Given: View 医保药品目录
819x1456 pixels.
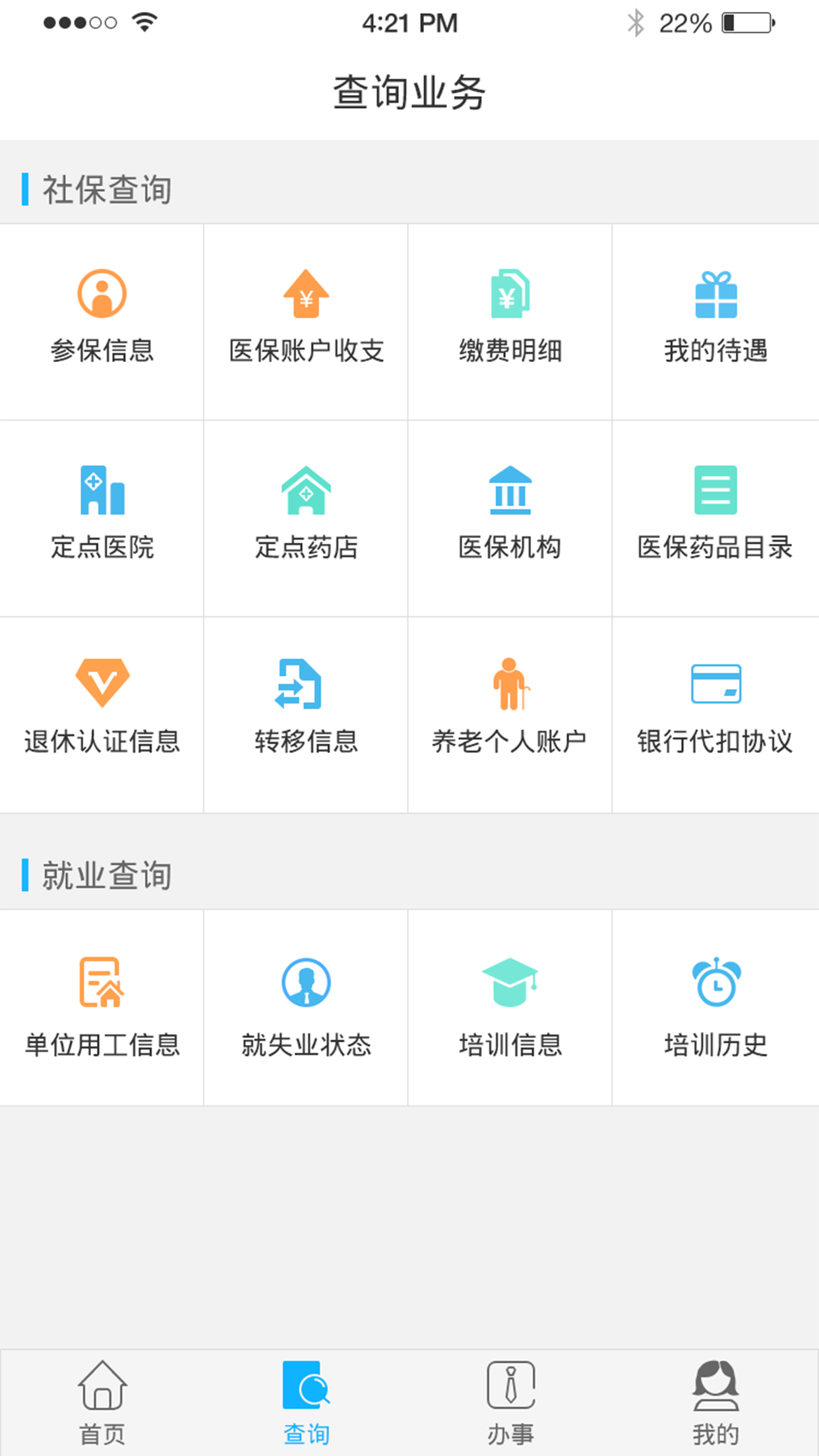Looking at the screenshot, I should pyautogui.click(x=715, y=518).
